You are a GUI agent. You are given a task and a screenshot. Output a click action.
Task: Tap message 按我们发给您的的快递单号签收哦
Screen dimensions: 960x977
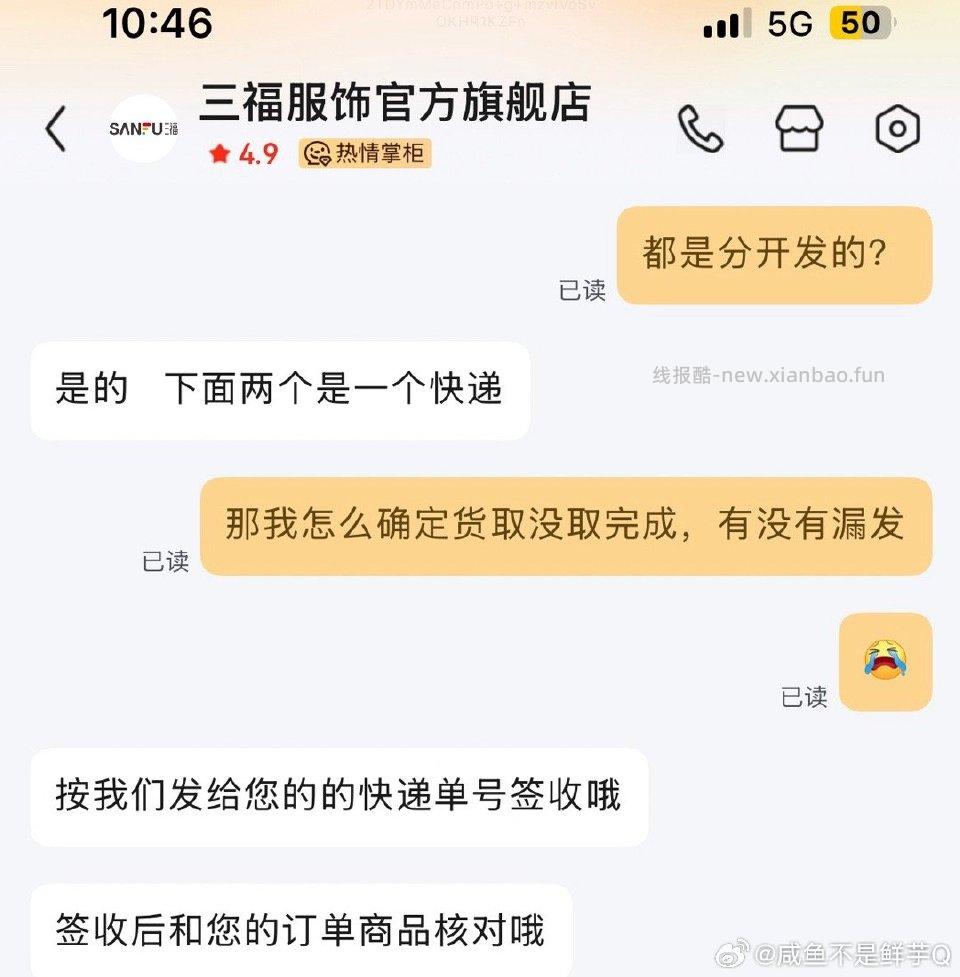(338, 797)
